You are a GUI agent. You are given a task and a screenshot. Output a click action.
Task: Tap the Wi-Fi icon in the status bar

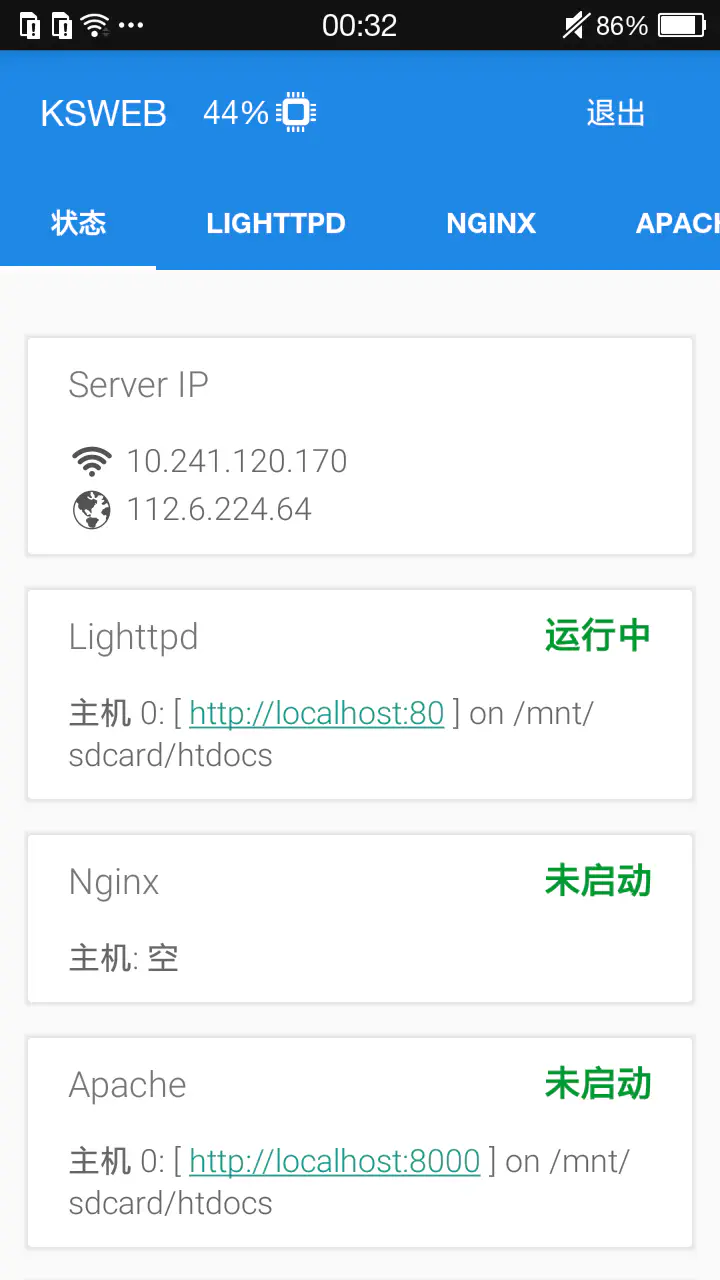tap(94, 25)
